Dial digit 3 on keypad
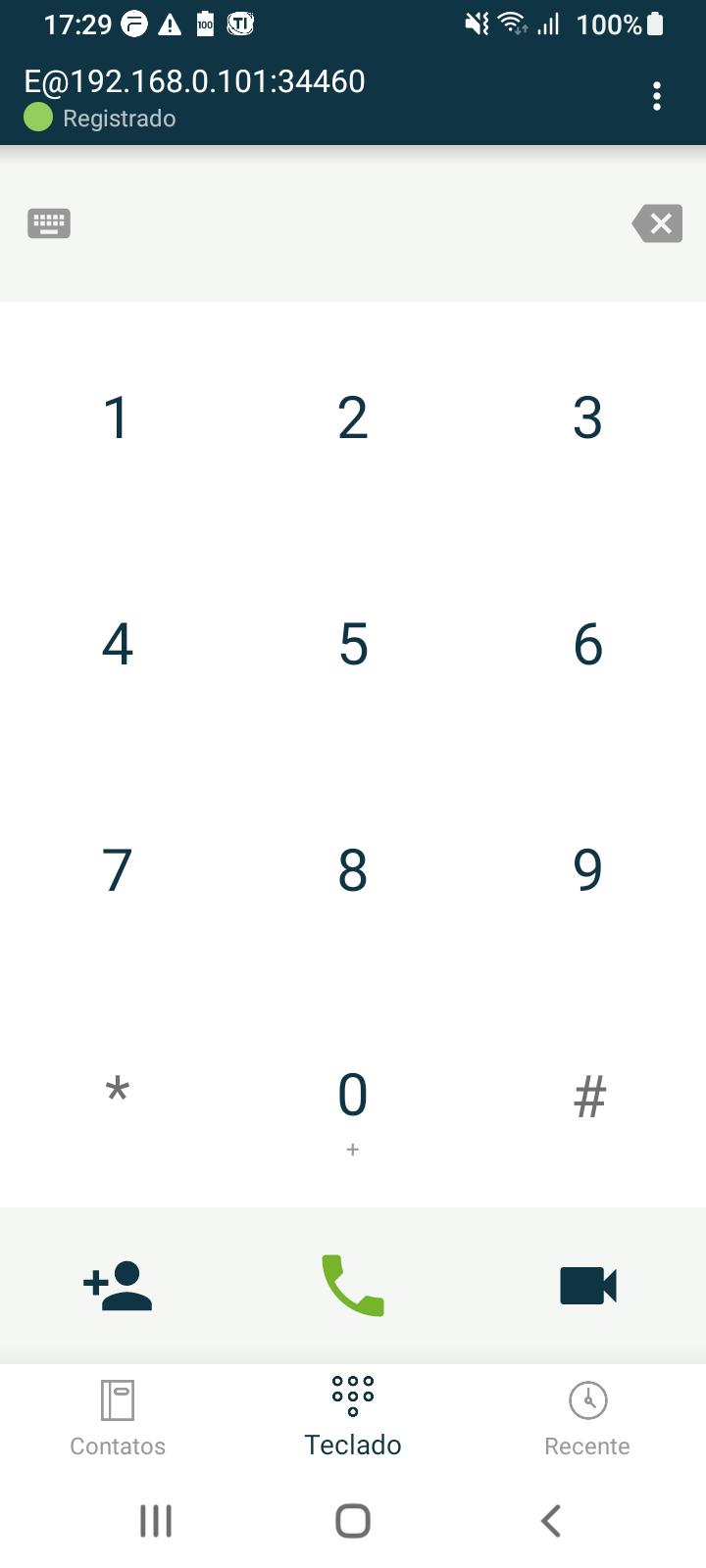This screenshot has width=706, height=1568. [587, 417]
